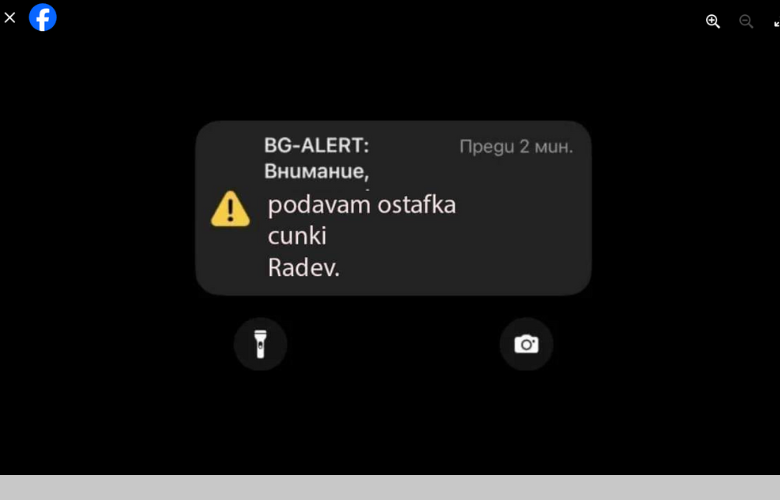Zoom in on the photo
The width and height of the screenshot is (780, 500).
point(713,21)
